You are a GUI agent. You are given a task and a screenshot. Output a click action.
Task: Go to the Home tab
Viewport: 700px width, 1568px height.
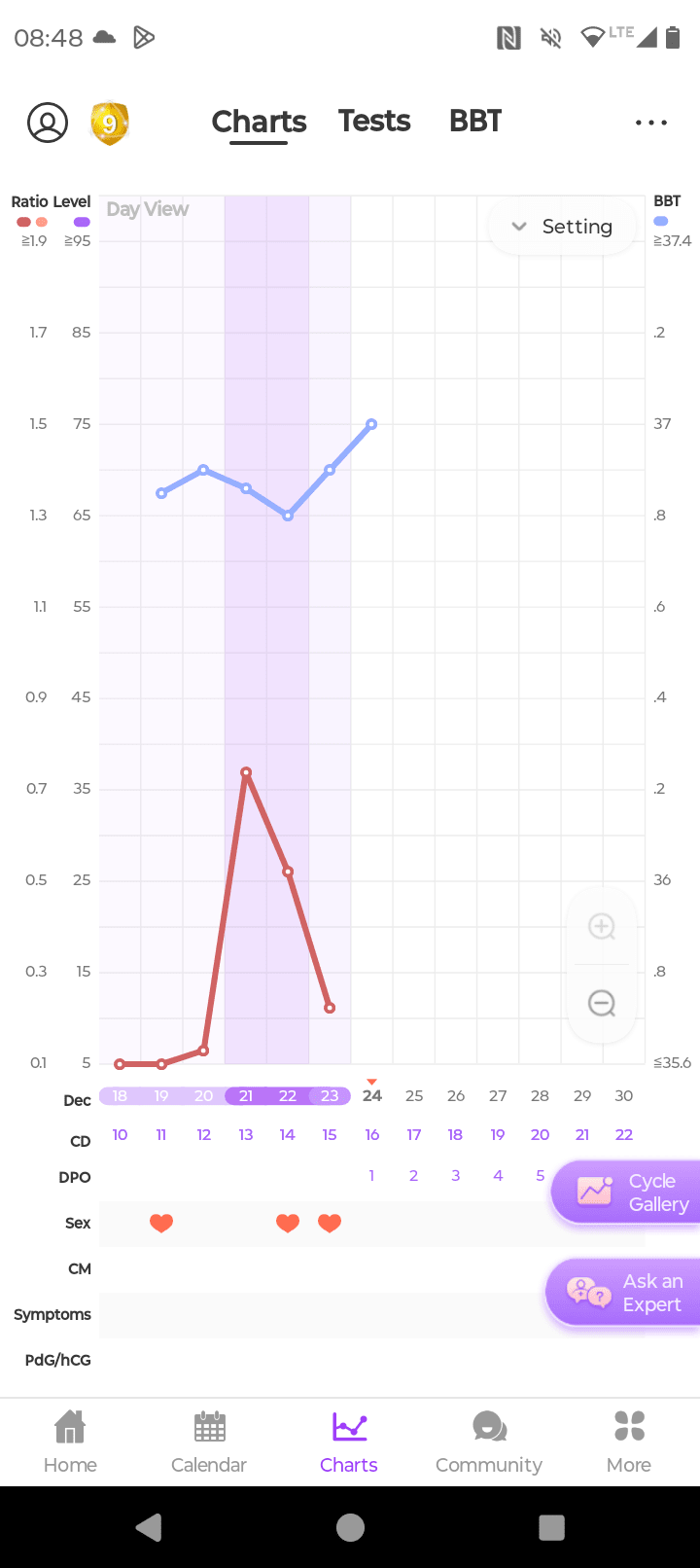tap(70, 1443)
